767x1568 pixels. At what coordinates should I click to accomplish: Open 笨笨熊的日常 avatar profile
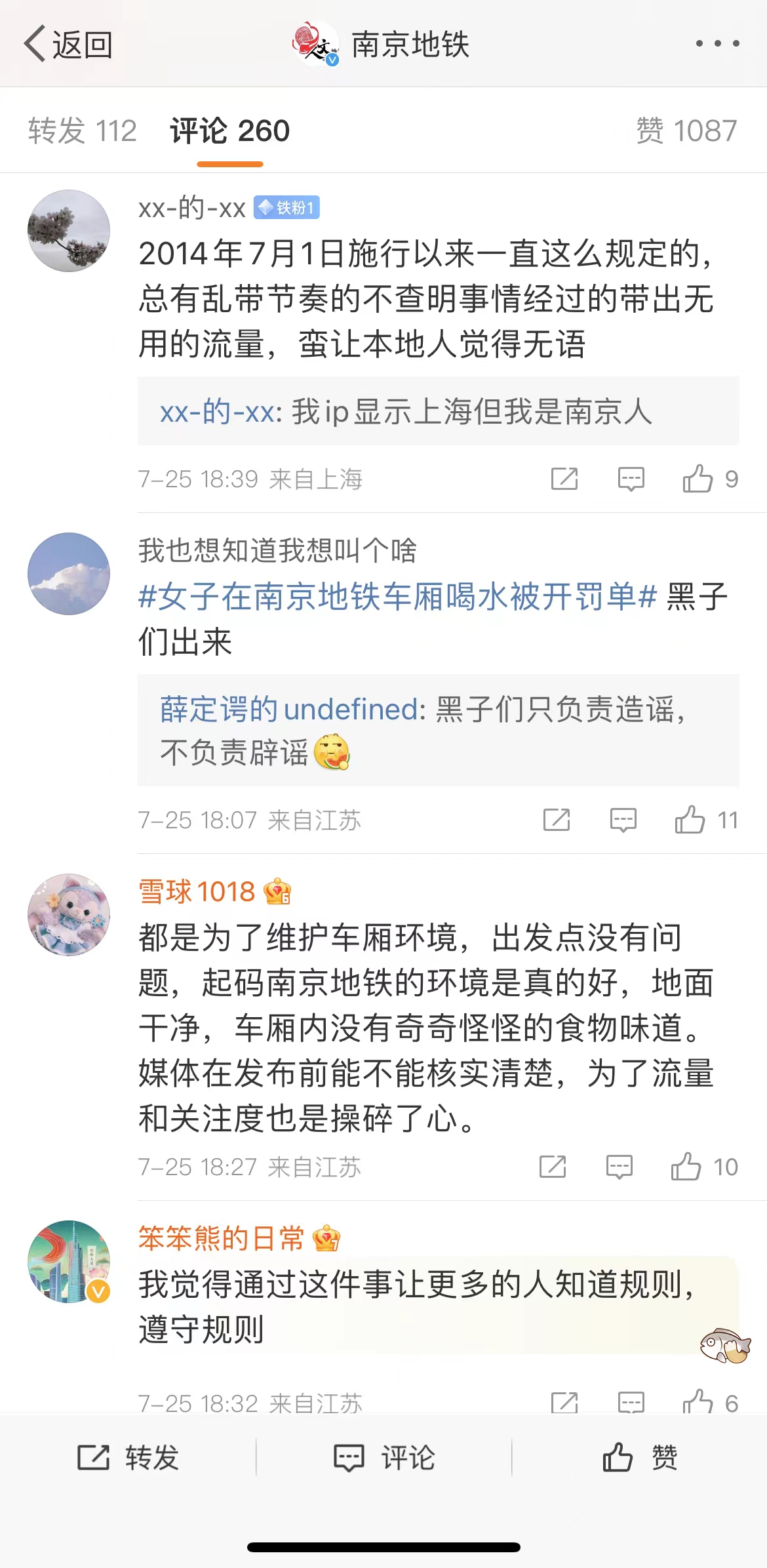point(69,1261)
